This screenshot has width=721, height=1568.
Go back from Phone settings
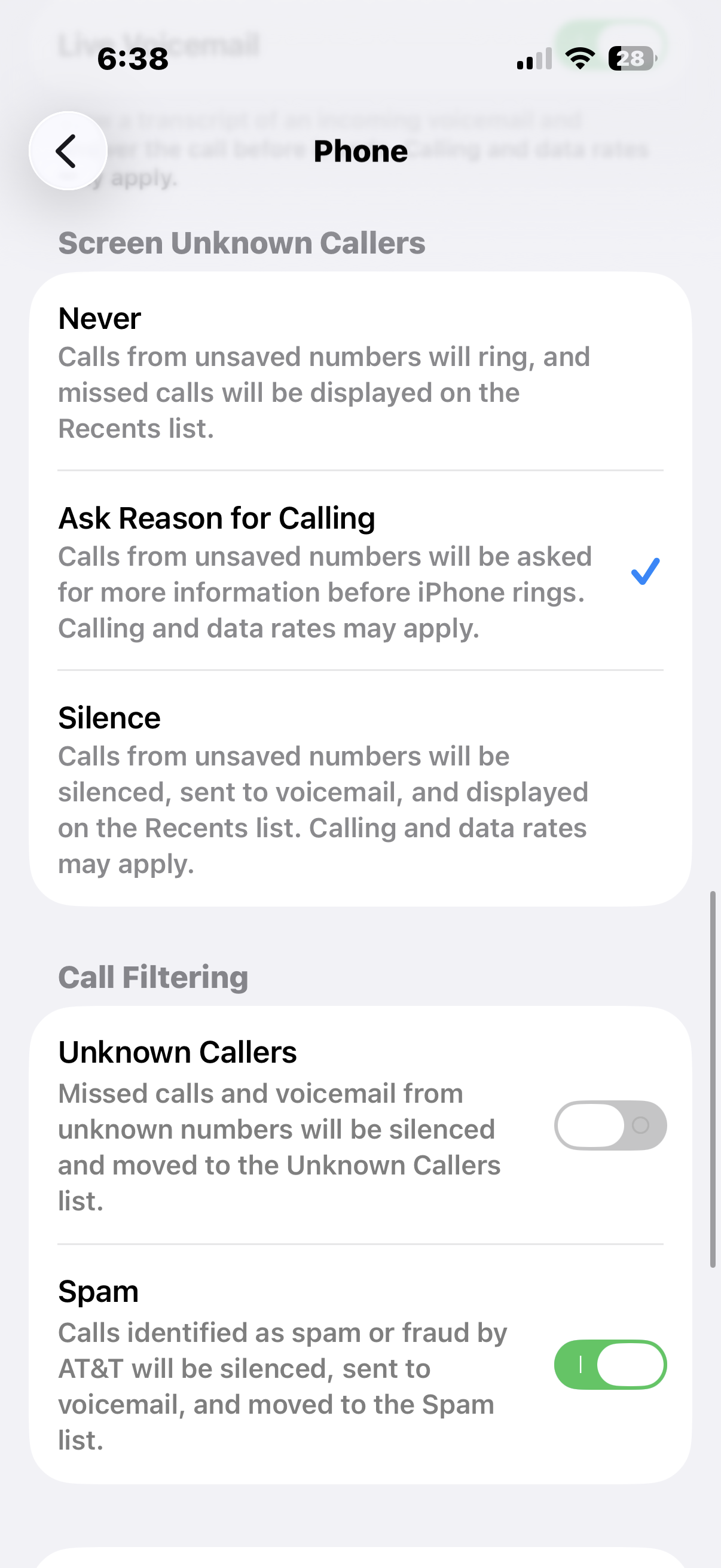(x=68, y=151)
